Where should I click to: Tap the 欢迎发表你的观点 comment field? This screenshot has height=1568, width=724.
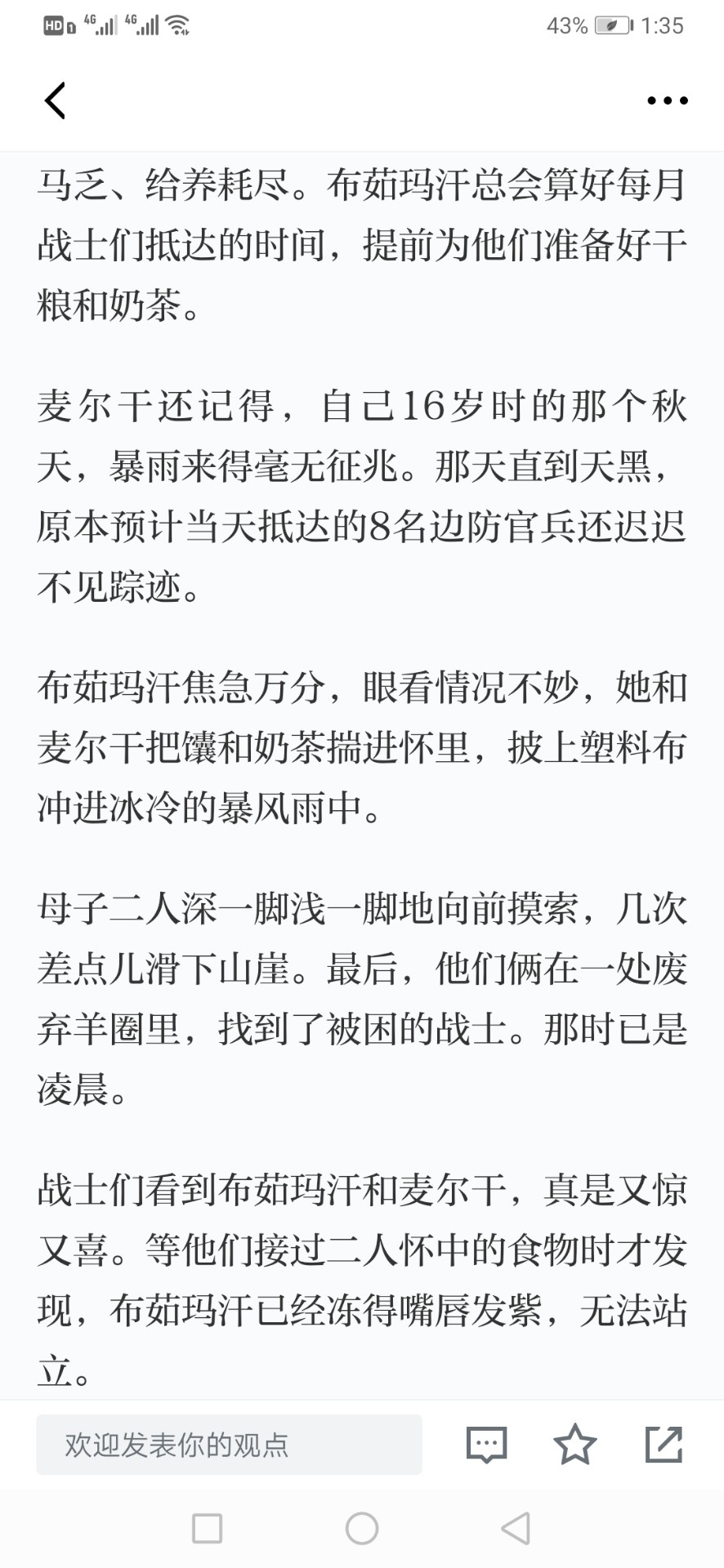[x=229, y=1445]
